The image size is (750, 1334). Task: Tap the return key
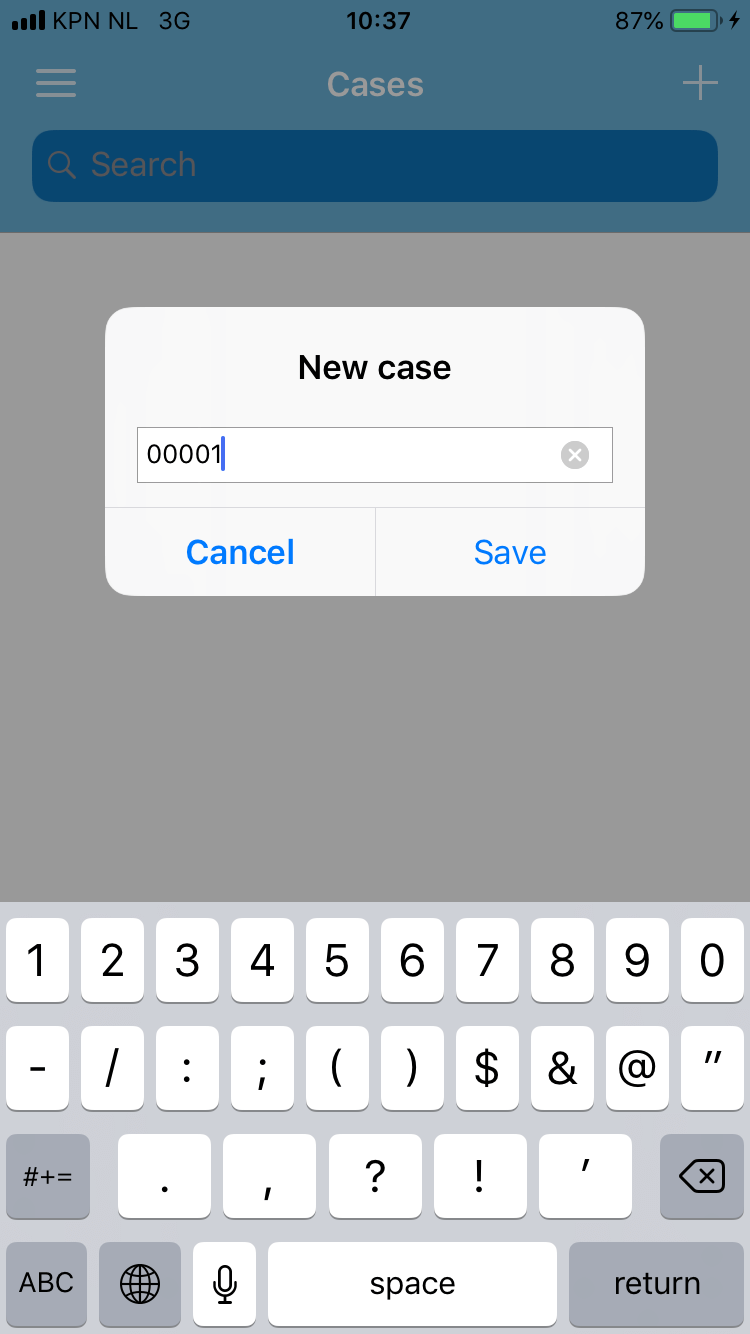tap(657, 1283)
